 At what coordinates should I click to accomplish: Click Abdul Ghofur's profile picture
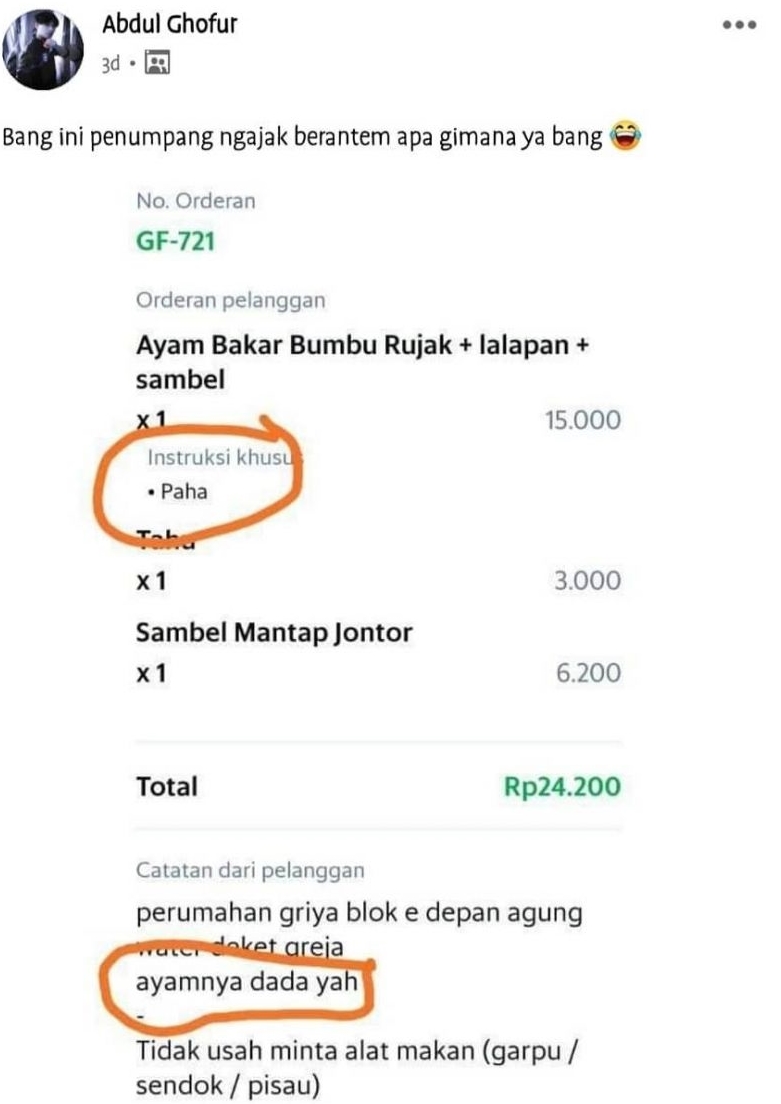tap(44, 44)
